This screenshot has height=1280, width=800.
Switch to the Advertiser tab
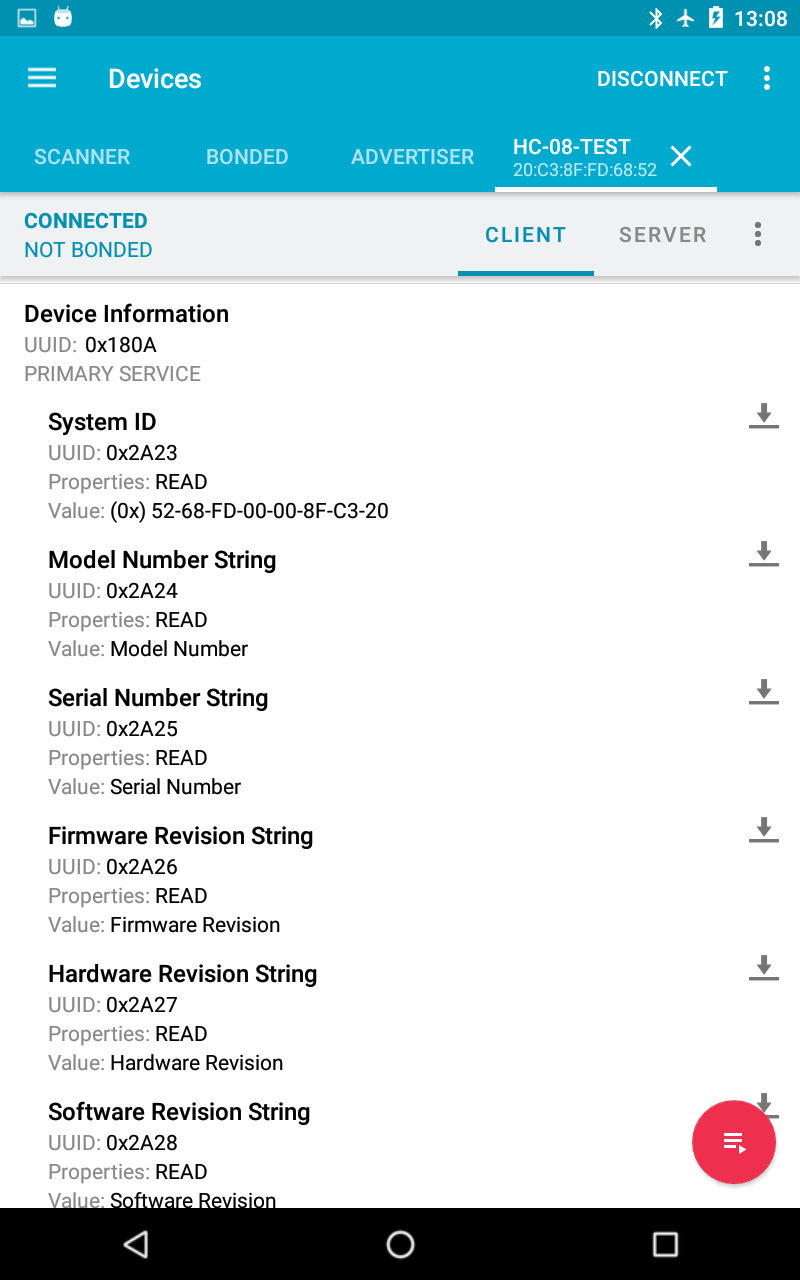coord(412,157)
